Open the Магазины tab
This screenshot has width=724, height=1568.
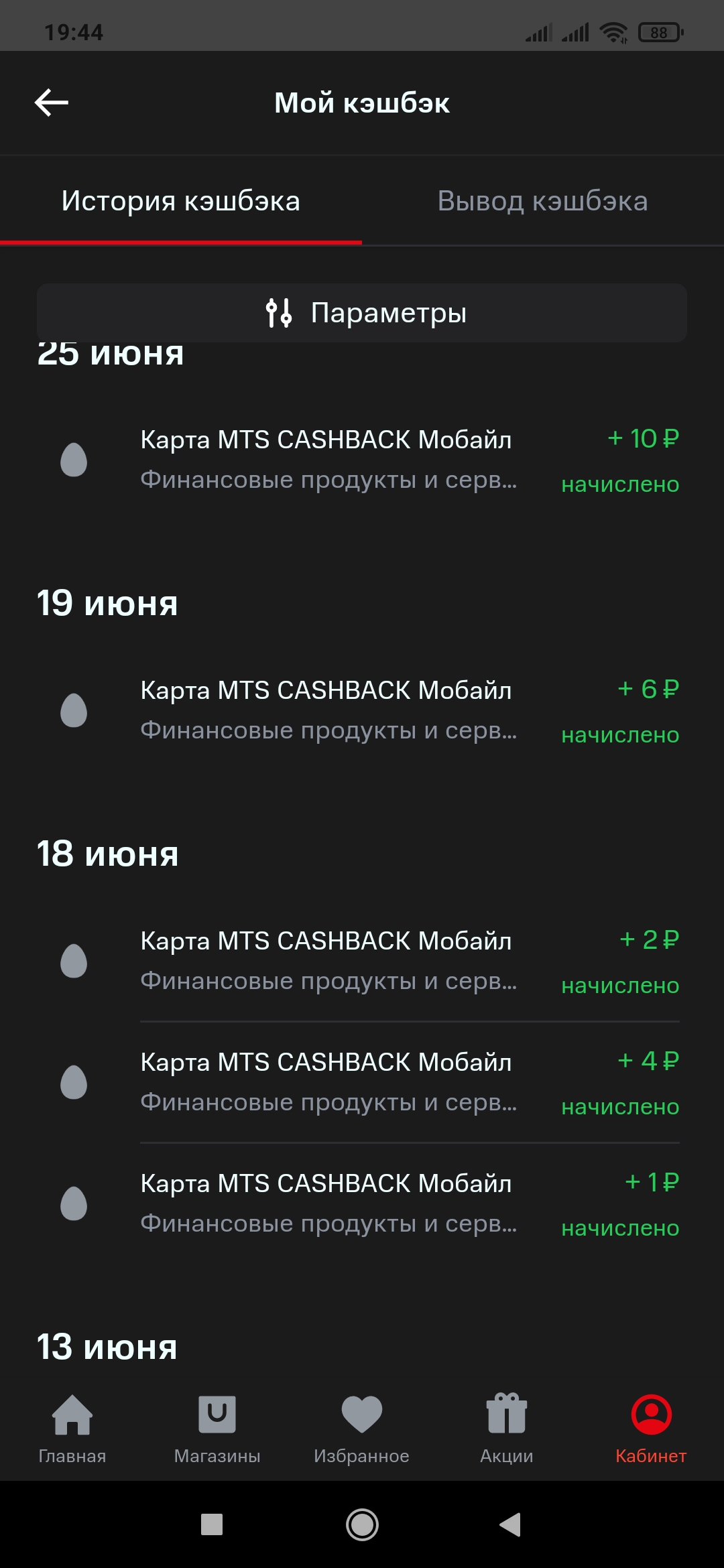217,1426
